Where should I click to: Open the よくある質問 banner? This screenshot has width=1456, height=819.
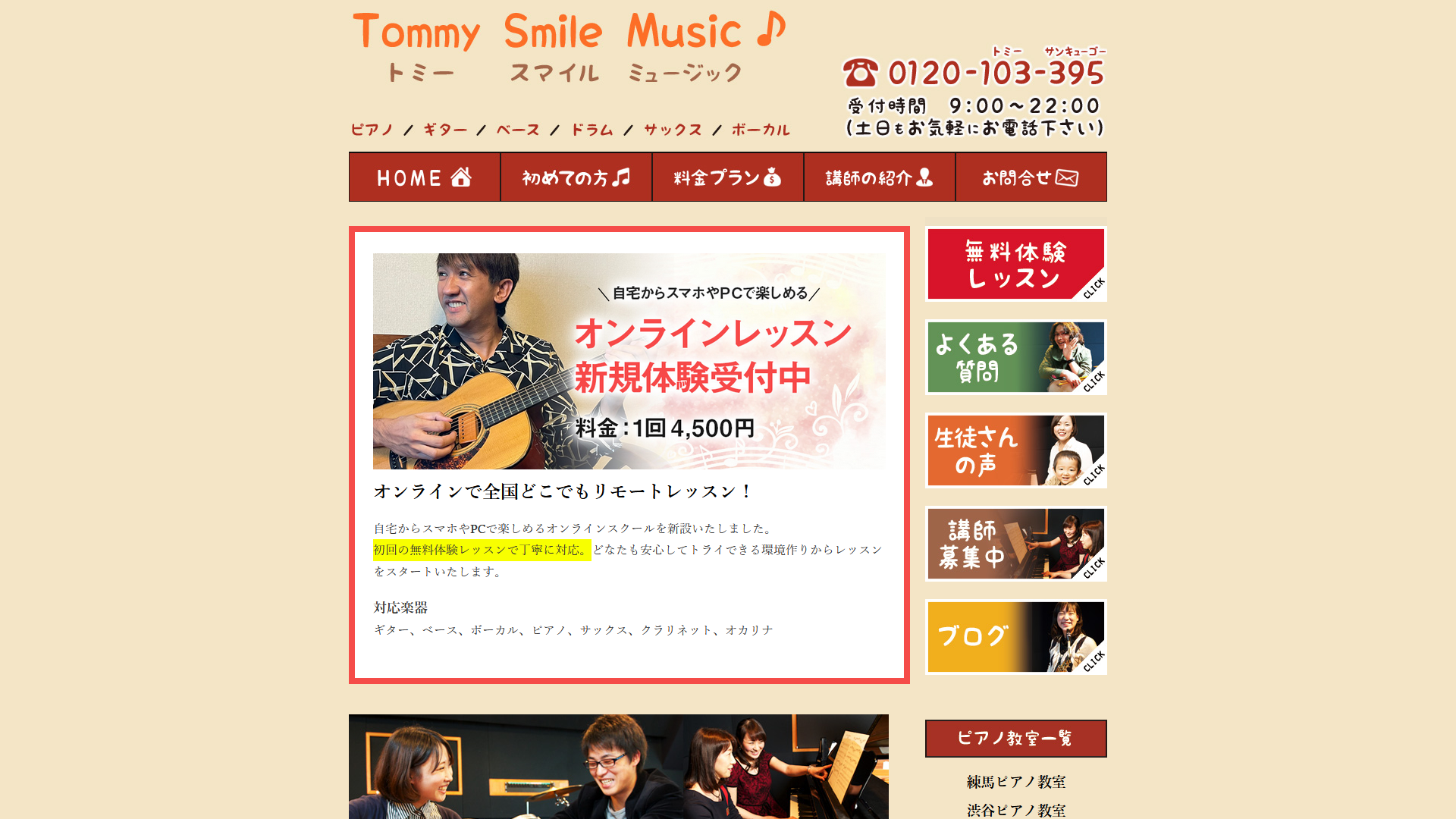pyautogui.click(x=1015, y=357)
